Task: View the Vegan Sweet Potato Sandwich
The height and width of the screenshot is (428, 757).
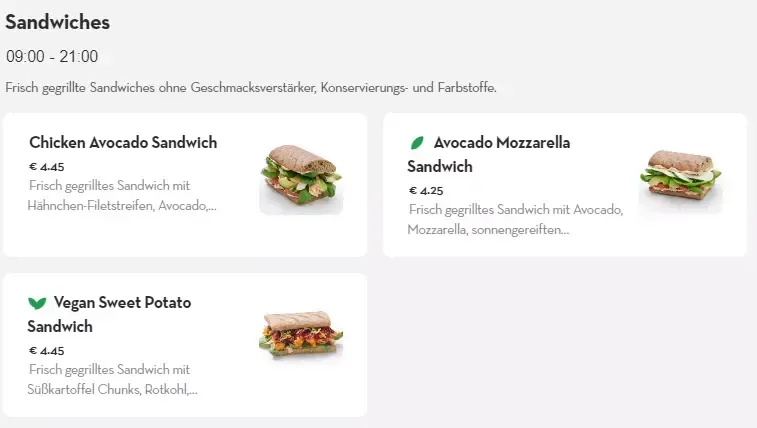Action: [x=185, y=344]
